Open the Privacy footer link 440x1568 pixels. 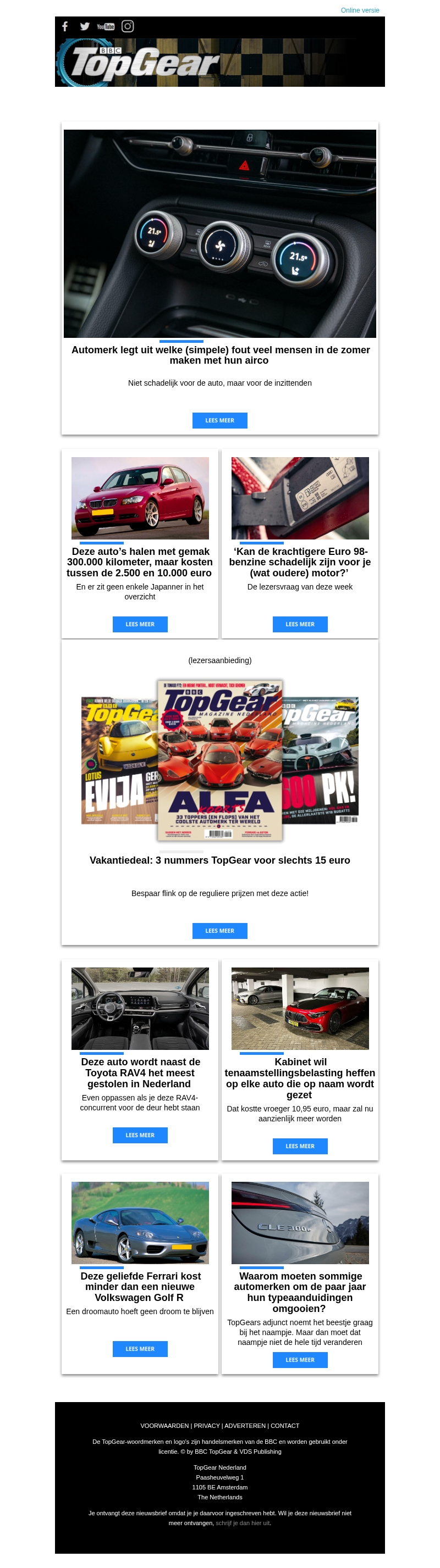pos(207,1426)
